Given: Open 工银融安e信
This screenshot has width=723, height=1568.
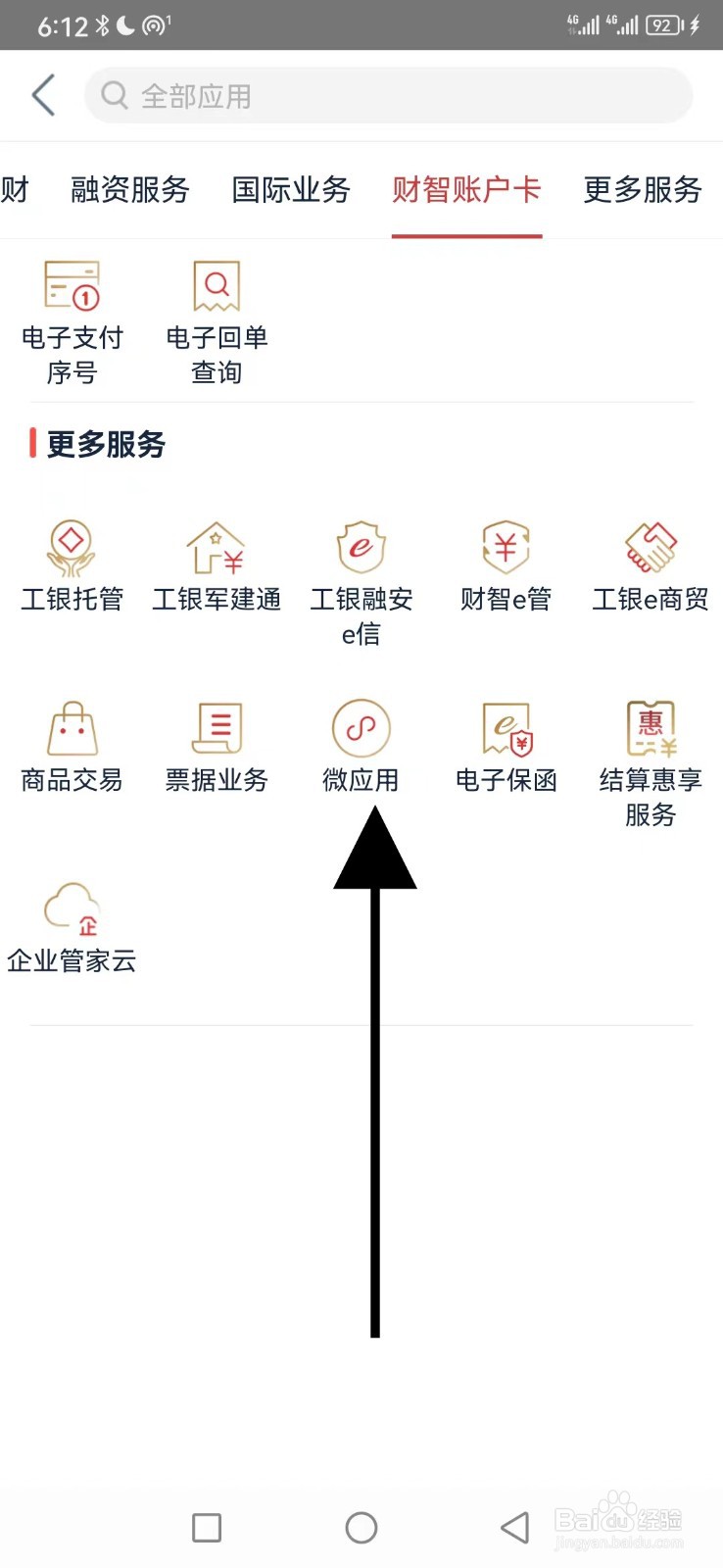Looking at the screenshot, I should (361, 563).
